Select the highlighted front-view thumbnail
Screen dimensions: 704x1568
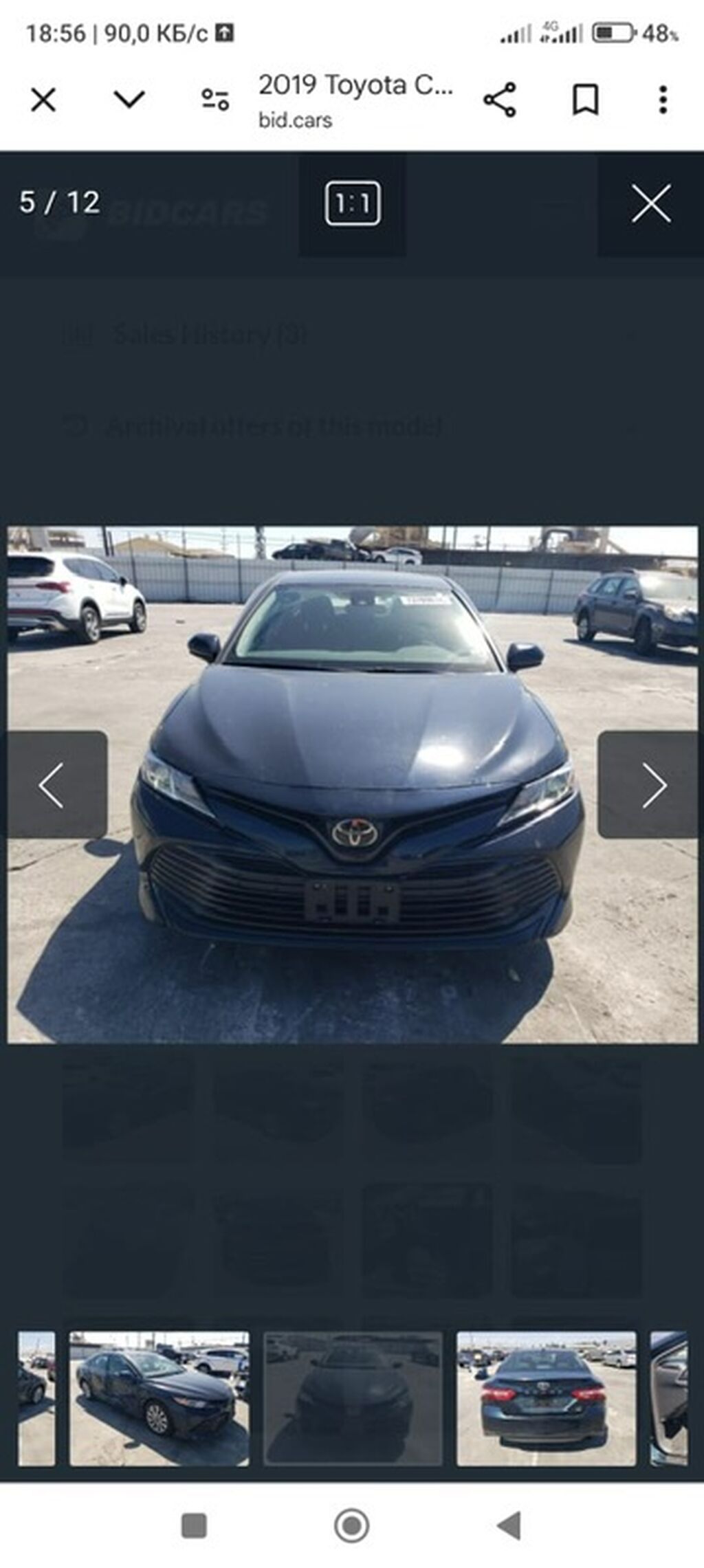coord(353,1398)
